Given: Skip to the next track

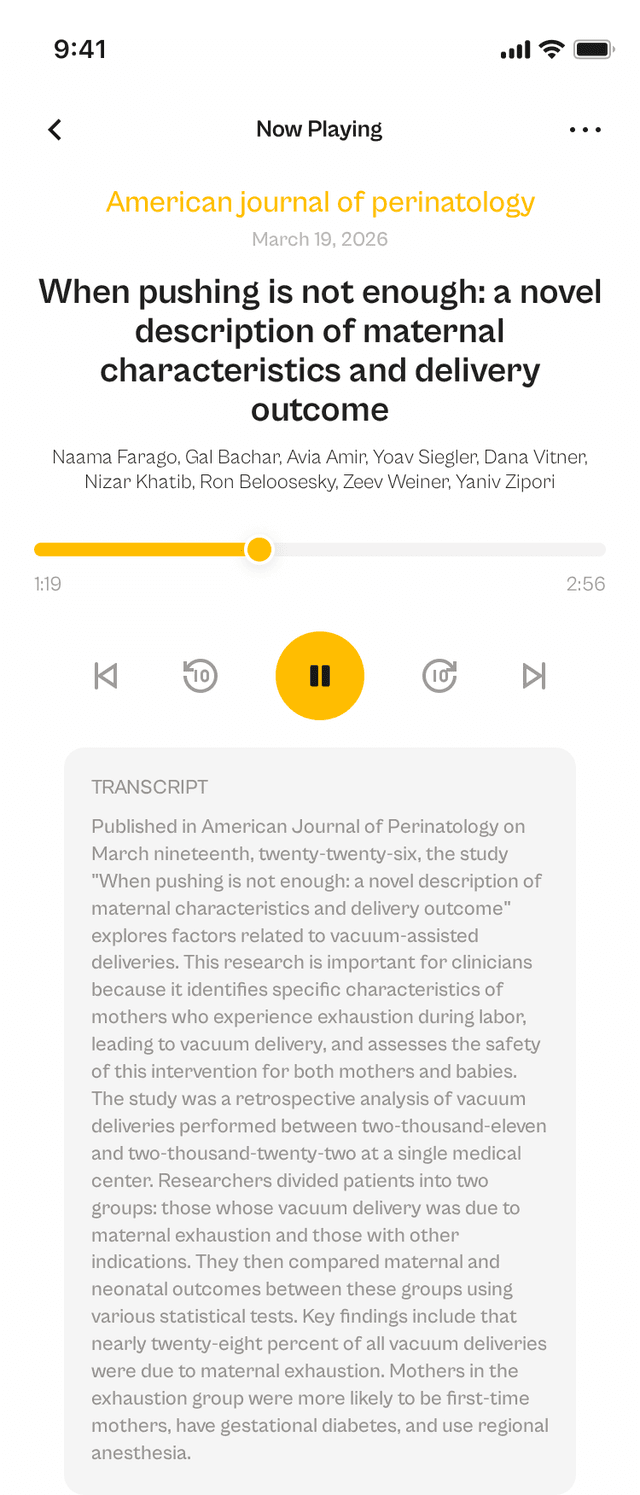Looking at the screenshot, I should tap(534, 676).
